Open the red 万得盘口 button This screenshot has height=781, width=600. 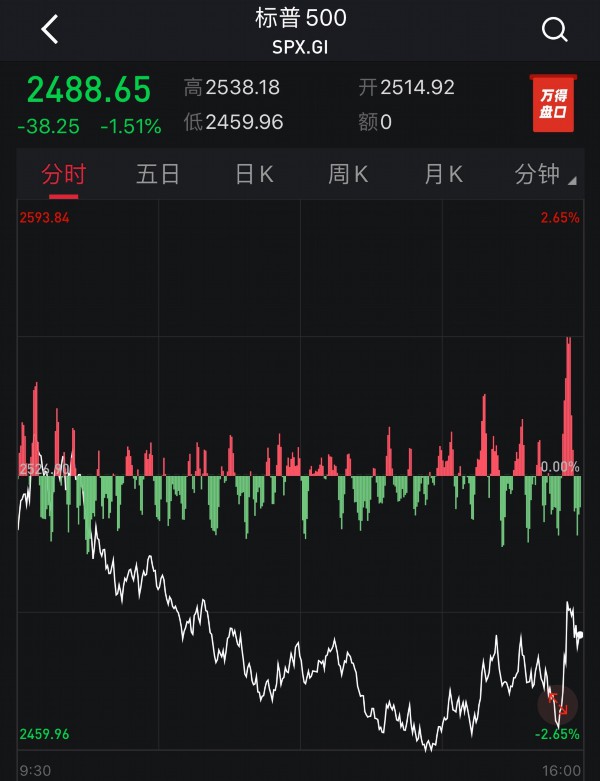coord(553,104)
